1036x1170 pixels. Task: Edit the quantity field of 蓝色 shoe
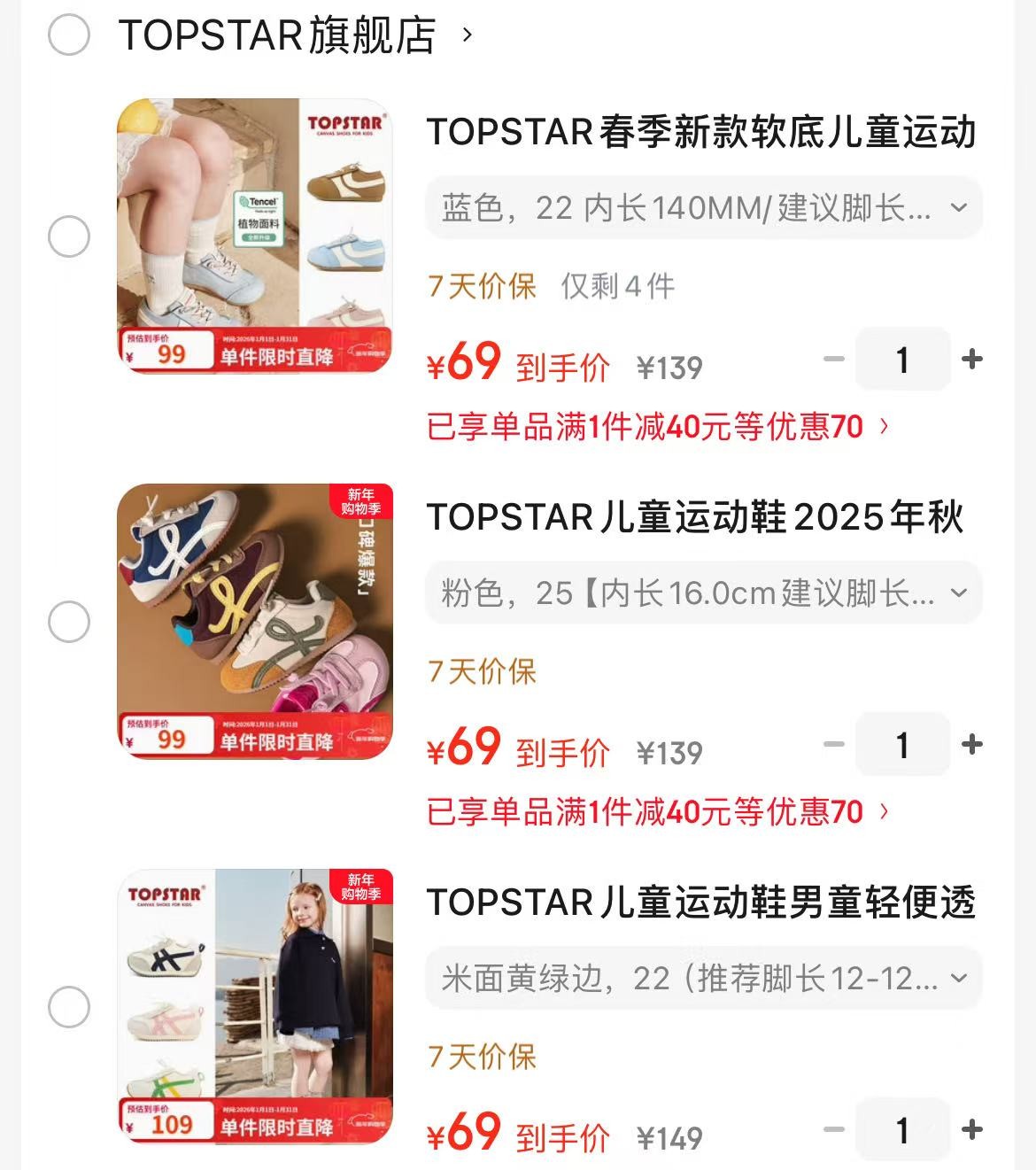[902, 359]
